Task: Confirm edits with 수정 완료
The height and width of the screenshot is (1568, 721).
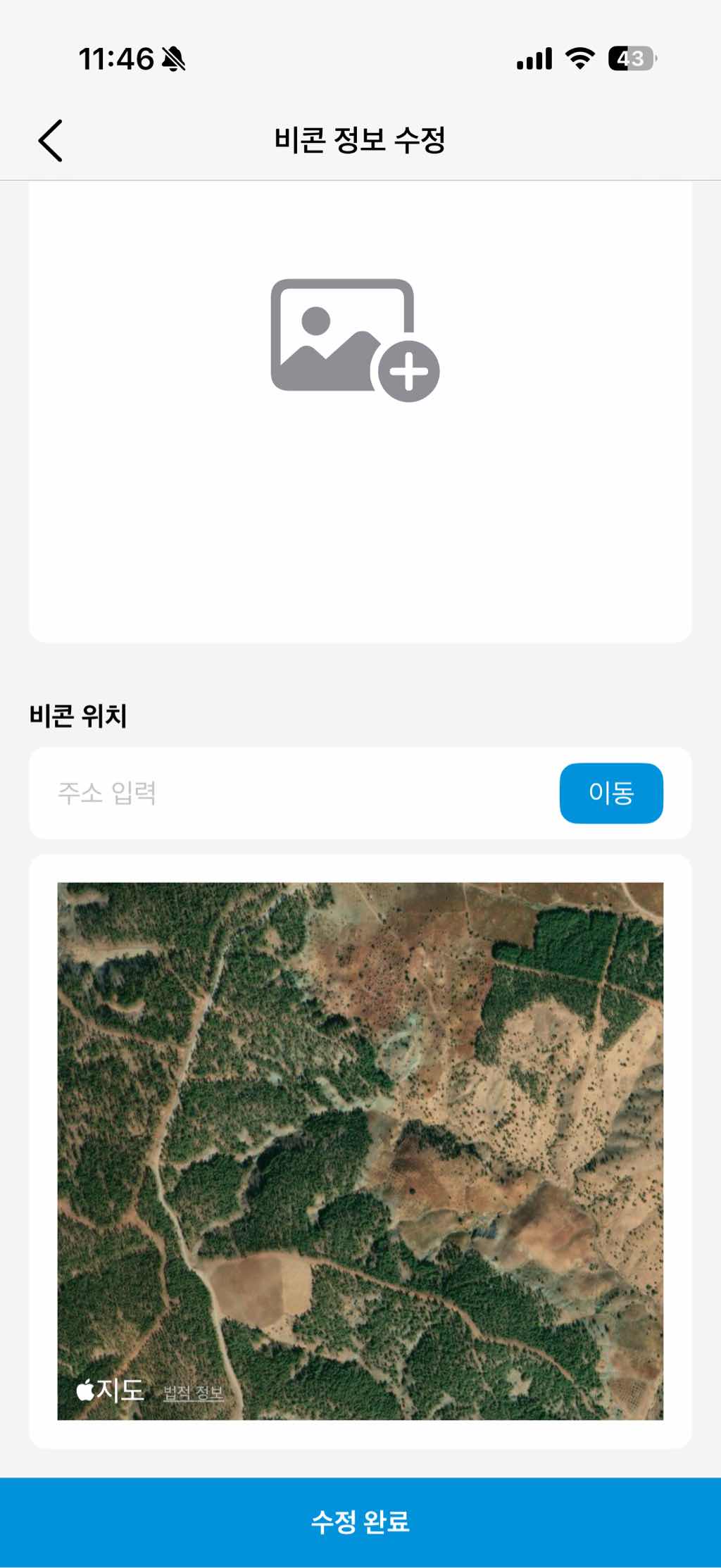Action: click(x=360, y=1522)
